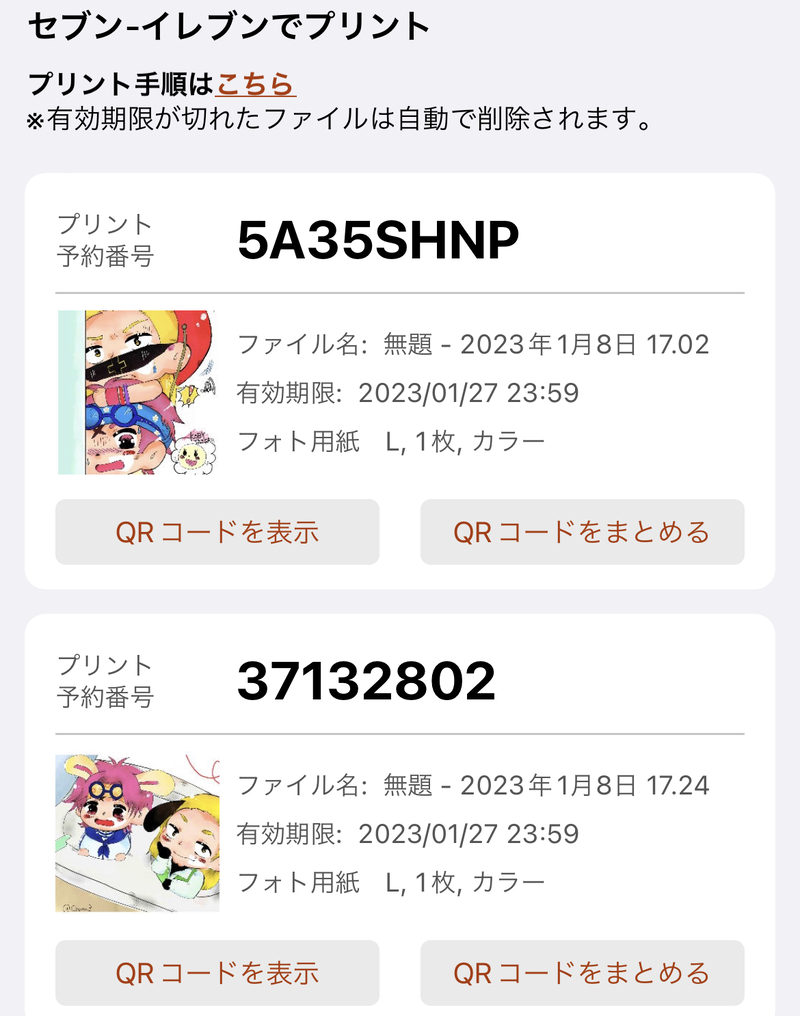
Task: Open the こちら print instructions link
Action: click(256, 83)
